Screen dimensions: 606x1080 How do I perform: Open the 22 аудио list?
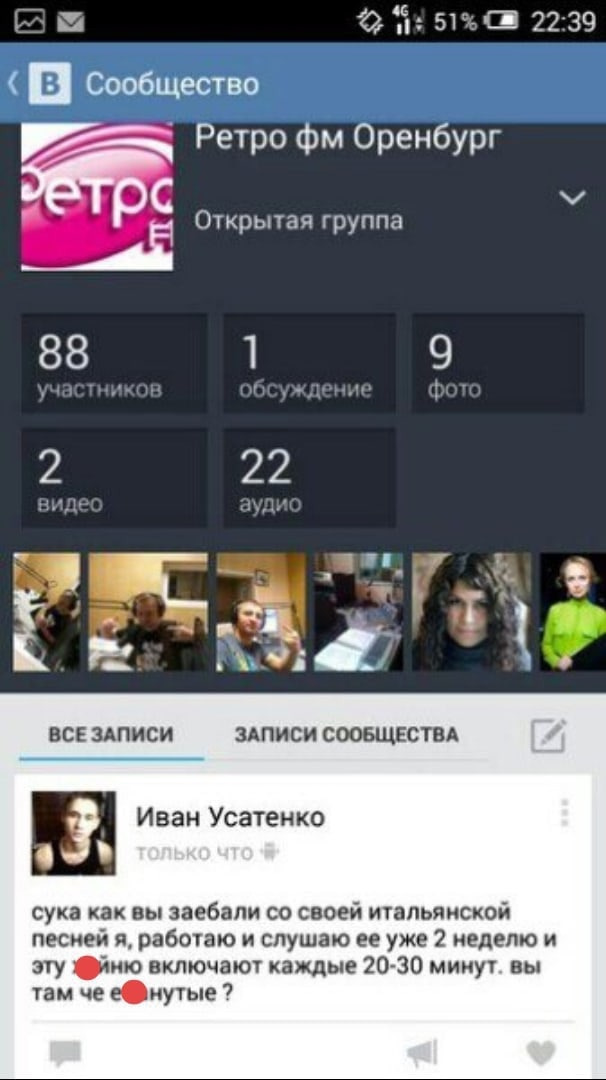(x=308, y=478)
